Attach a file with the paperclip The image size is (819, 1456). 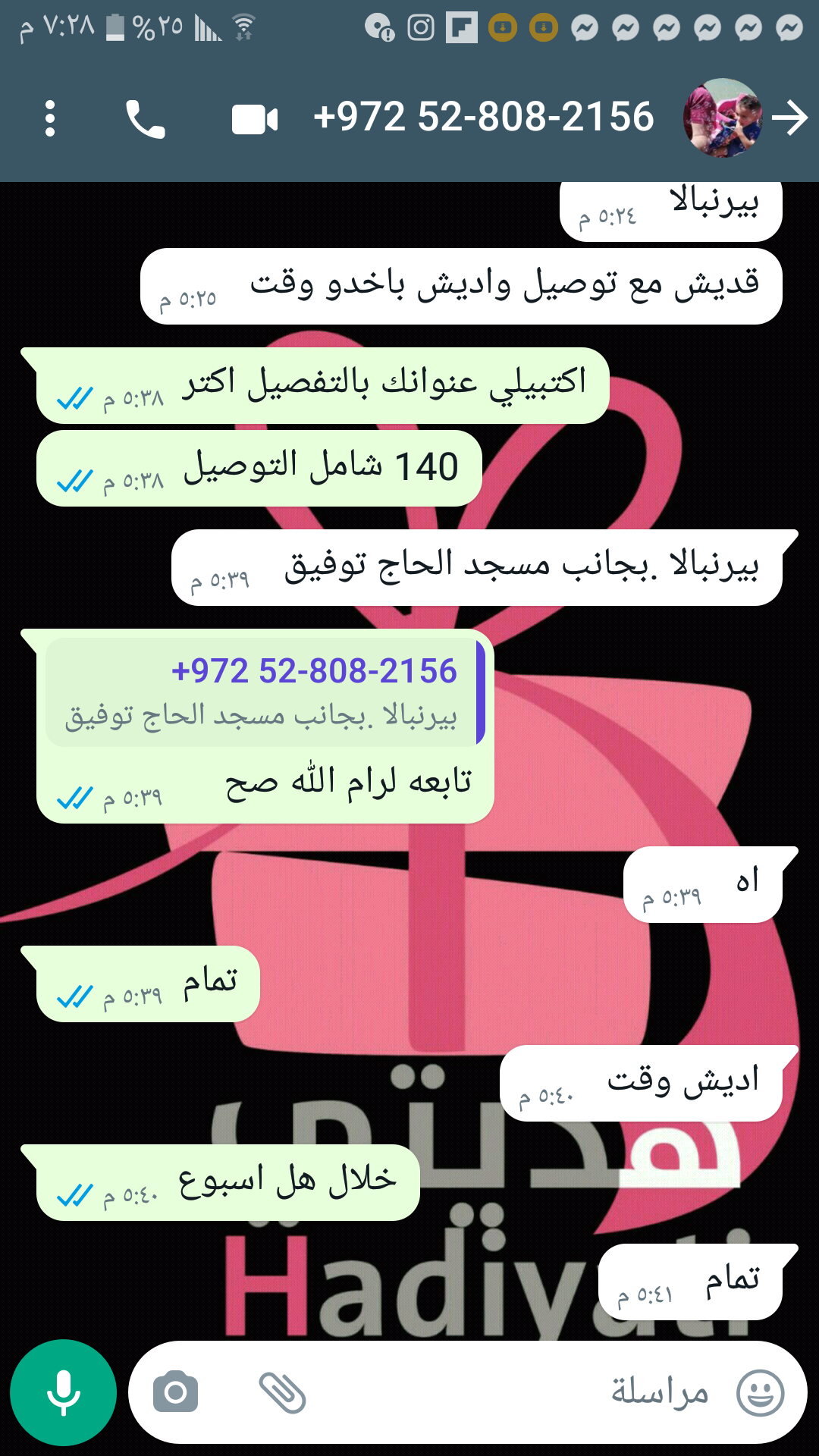[x=282, y=1392]
